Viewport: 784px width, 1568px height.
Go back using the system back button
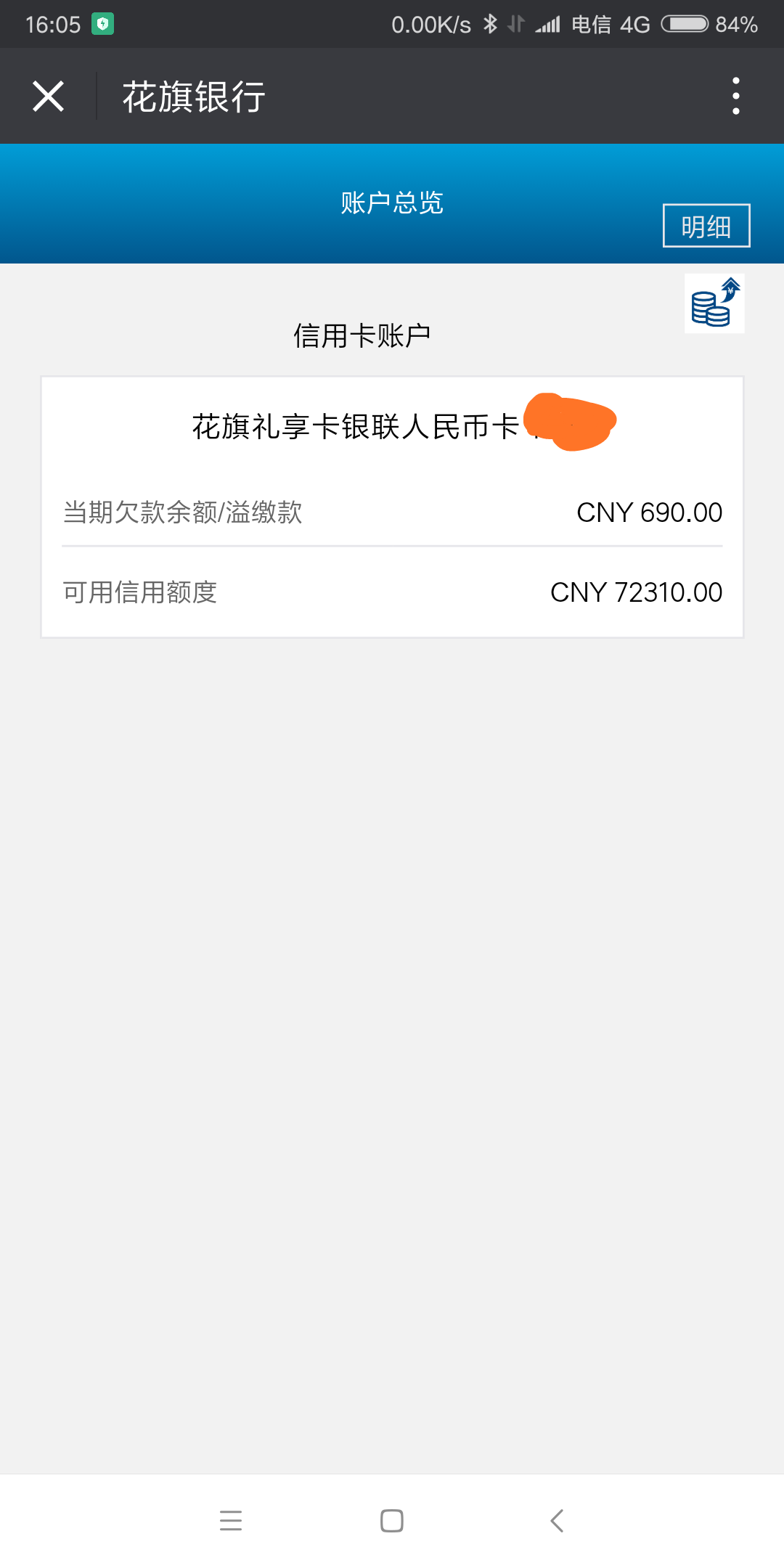coord(557,1520)
